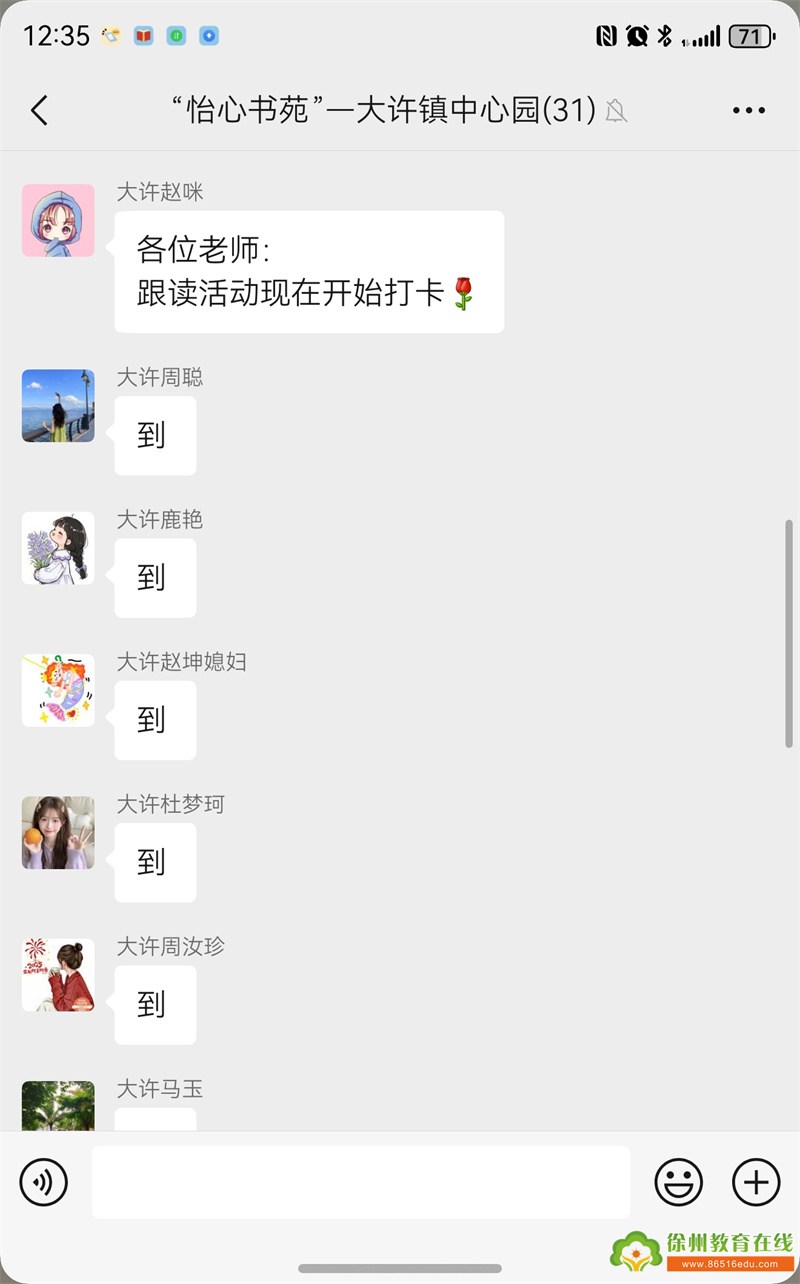This screenshot has width=800, height=1284.
Task: Focus the message text field
Action: pyautogui.click(x=360, y=1183)
